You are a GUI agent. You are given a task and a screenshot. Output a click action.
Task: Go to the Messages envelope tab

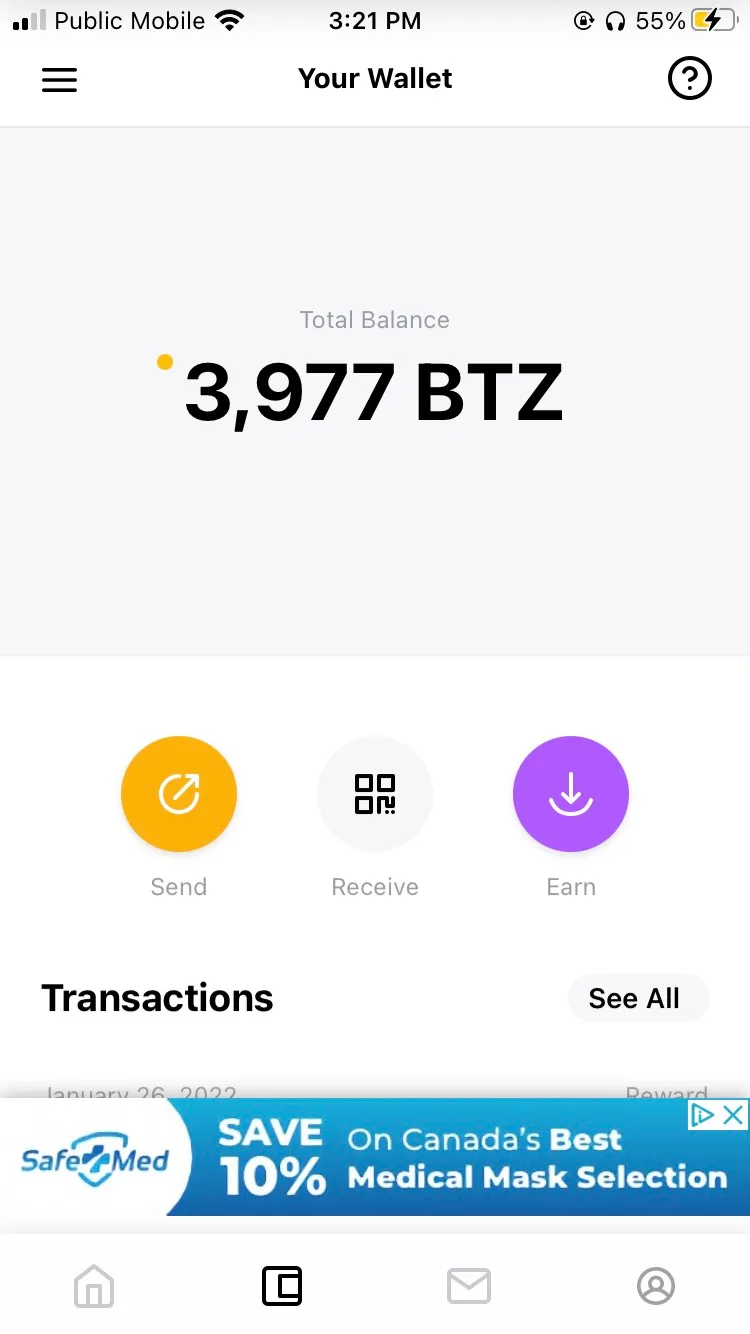(x=468, y=1286)
